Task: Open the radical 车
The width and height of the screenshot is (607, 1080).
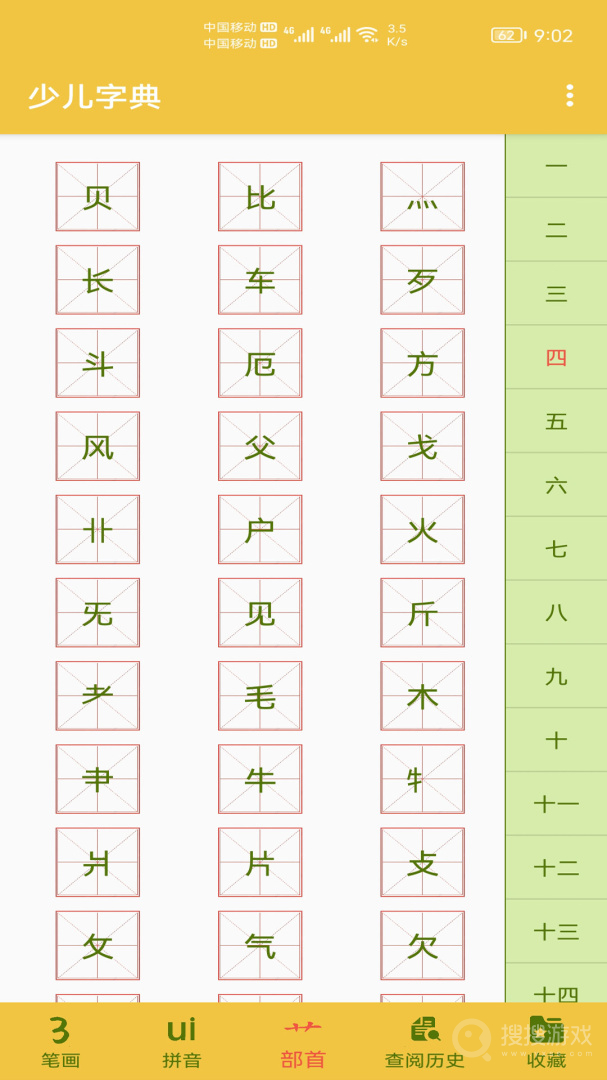Action: [260, 280]
